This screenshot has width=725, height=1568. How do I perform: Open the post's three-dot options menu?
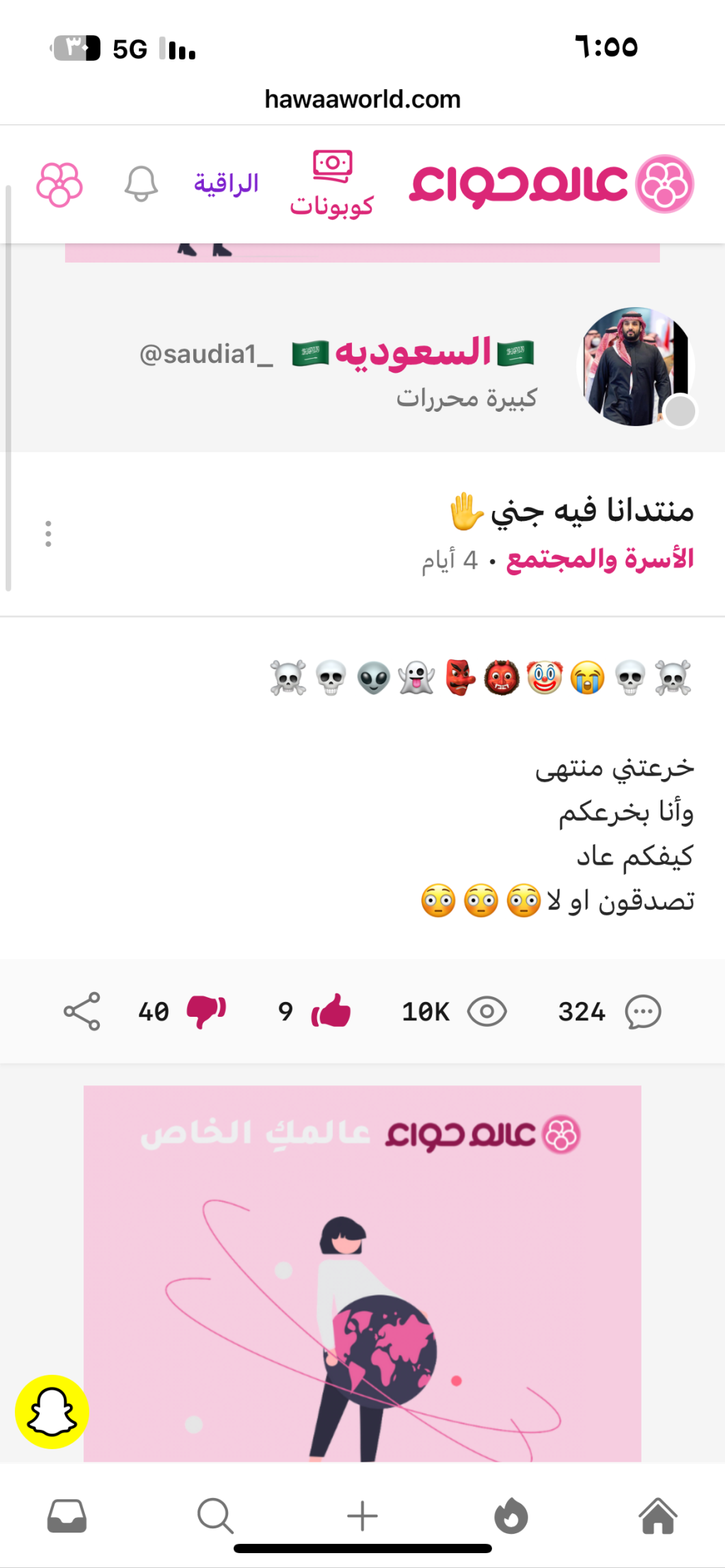click(x=48, y=534)
